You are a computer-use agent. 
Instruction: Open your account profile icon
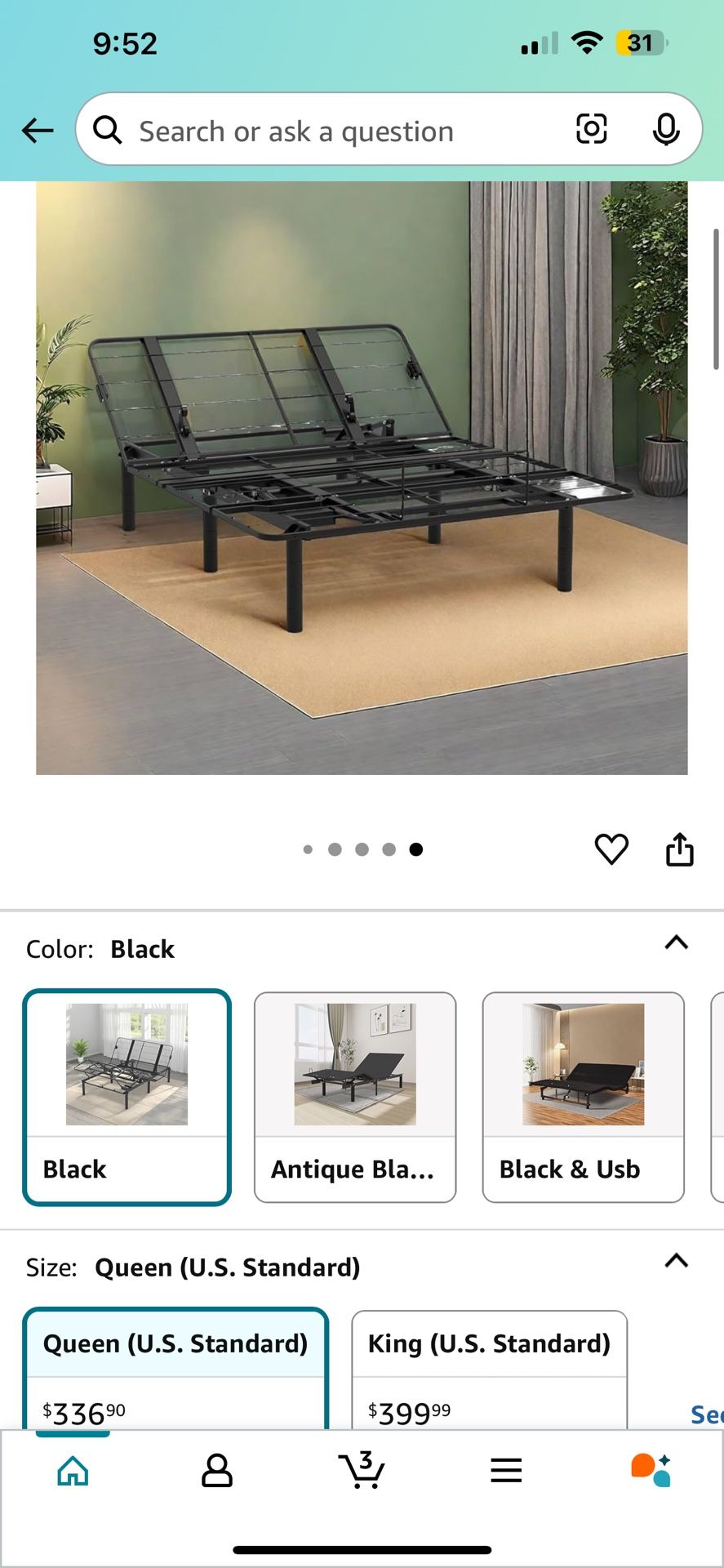coord(216,1468)
